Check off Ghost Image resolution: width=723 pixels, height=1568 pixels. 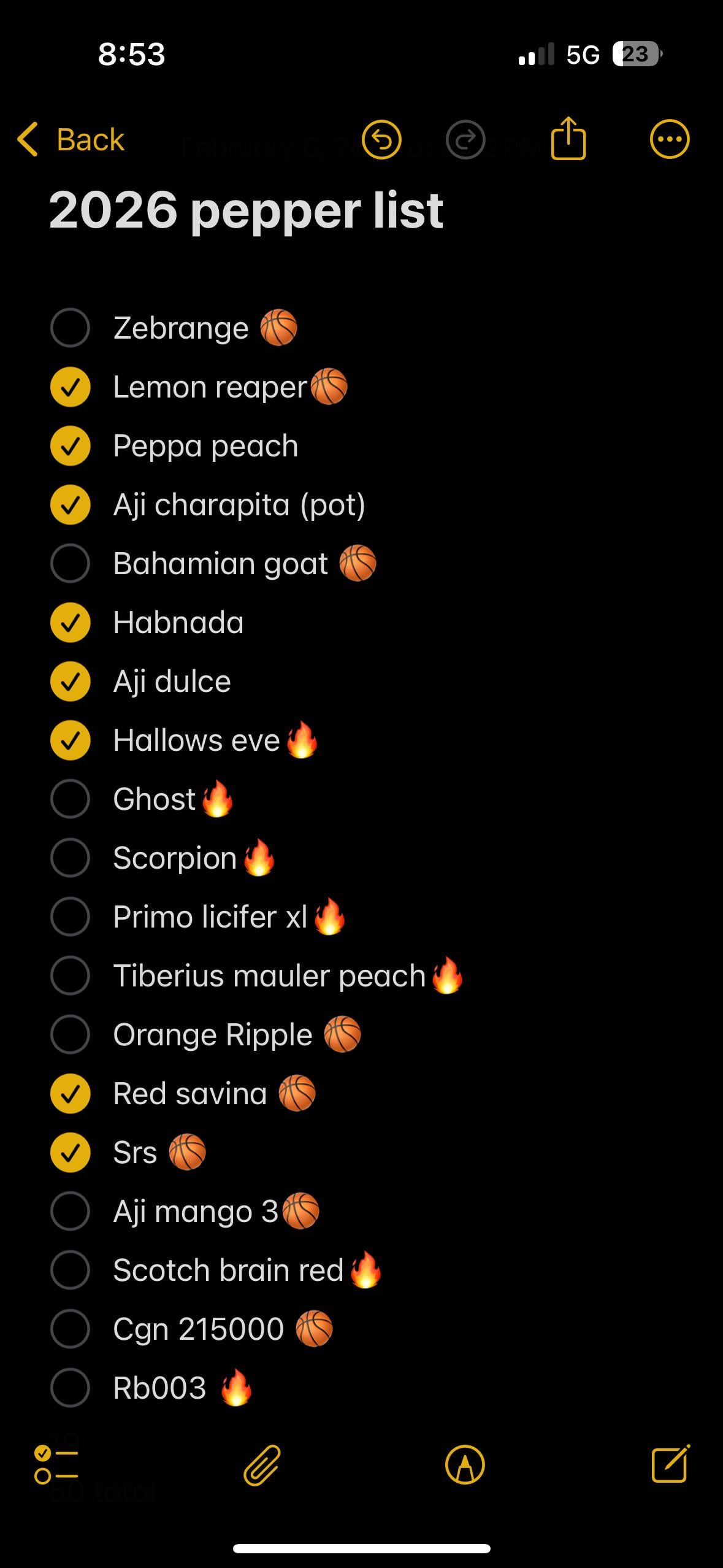[x=71, y=799]
